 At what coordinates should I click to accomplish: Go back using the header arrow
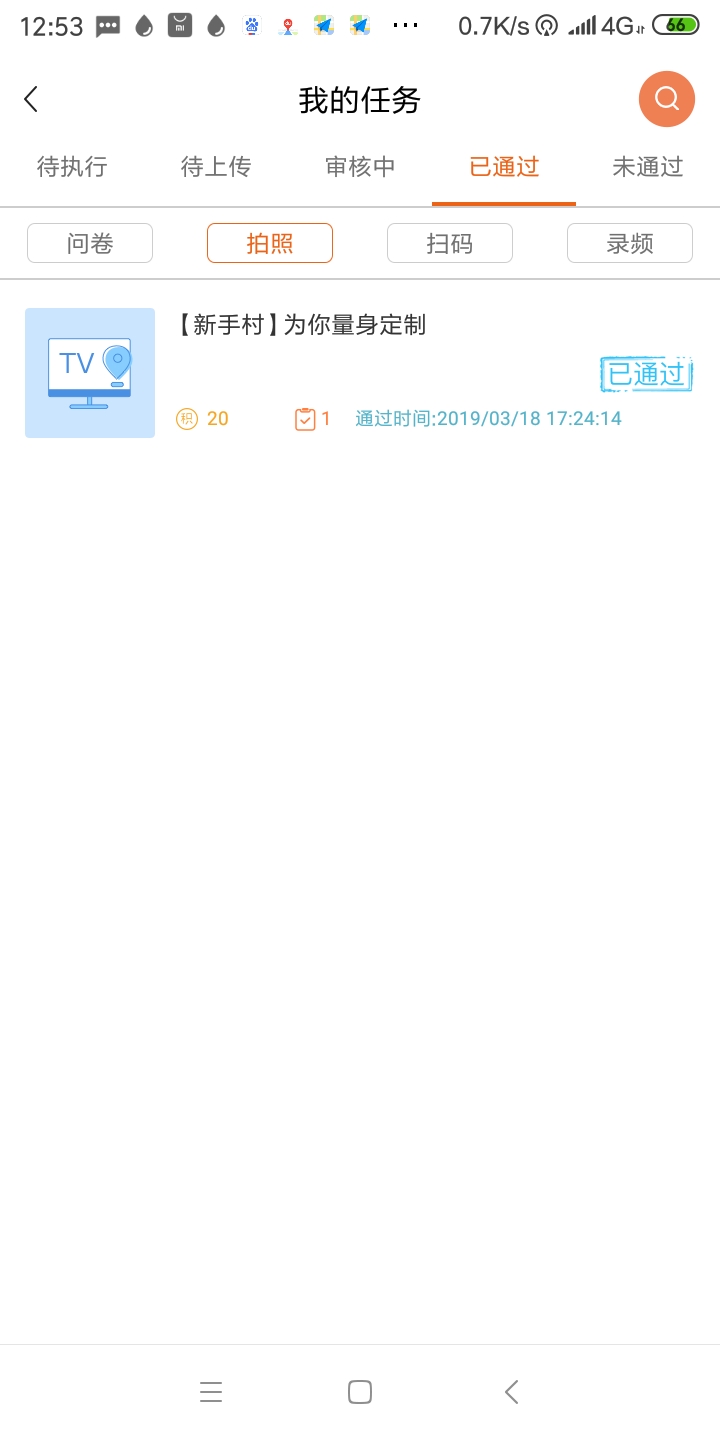tap(32, 99)
